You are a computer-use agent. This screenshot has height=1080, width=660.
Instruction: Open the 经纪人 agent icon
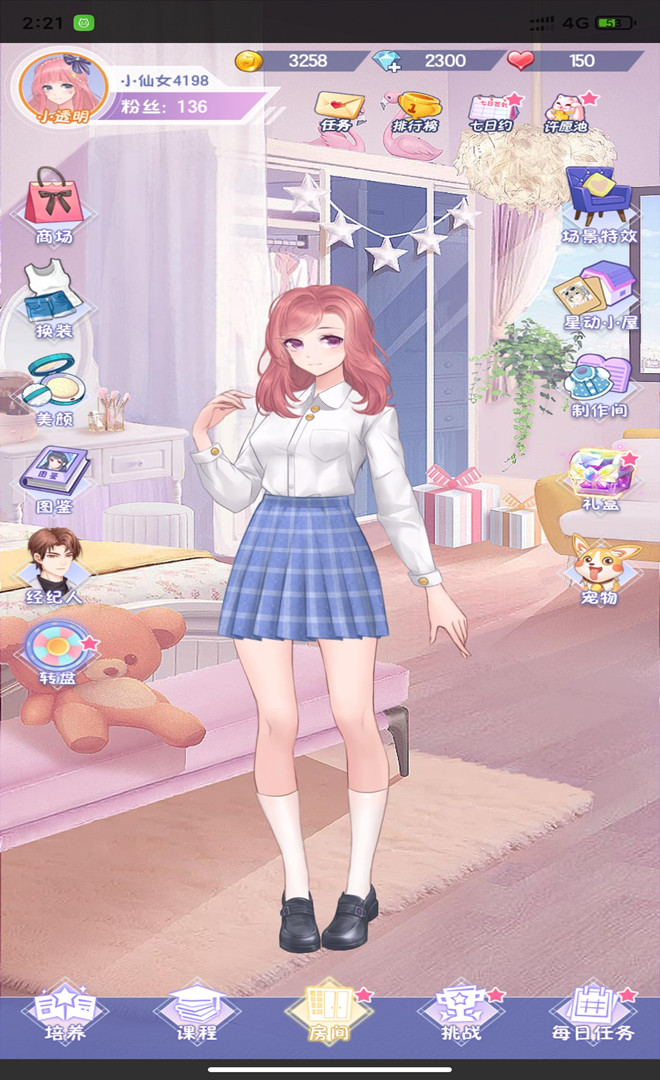tap(54, 565)
